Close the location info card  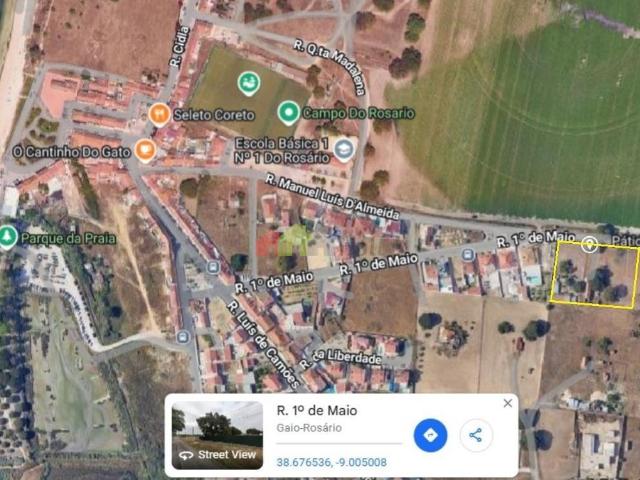(x=507, y=403)
